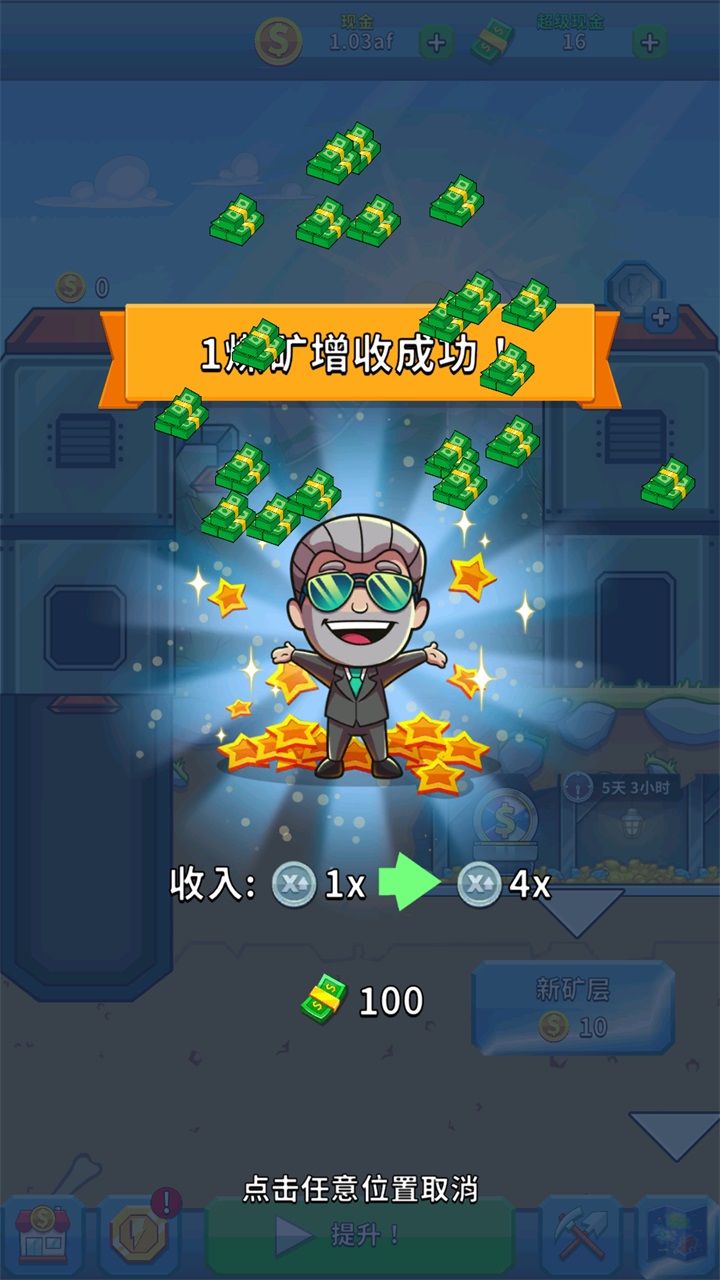
Task: Tap the 提升! button
Action: (x=360, y=1235)
